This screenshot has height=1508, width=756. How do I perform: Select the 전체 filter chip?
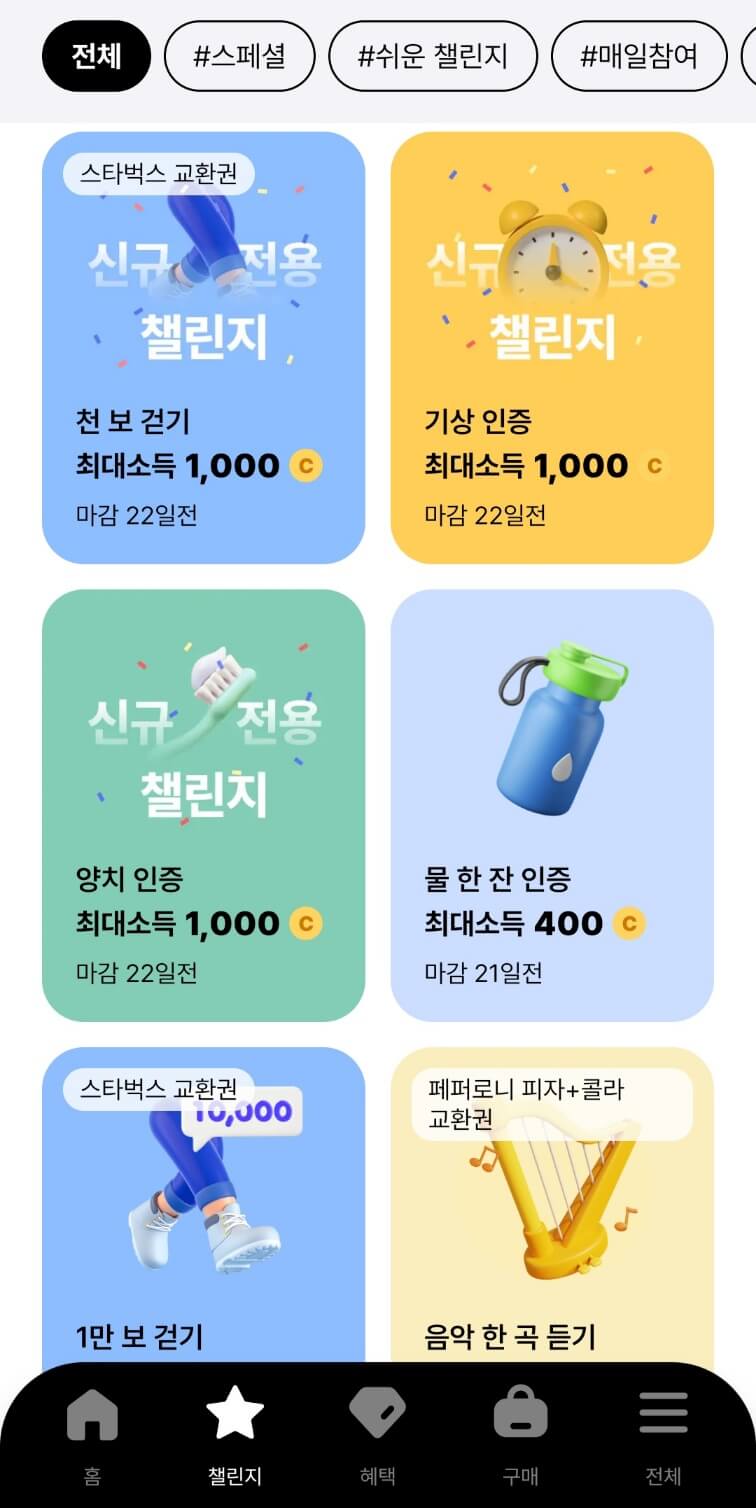(96, 56)
